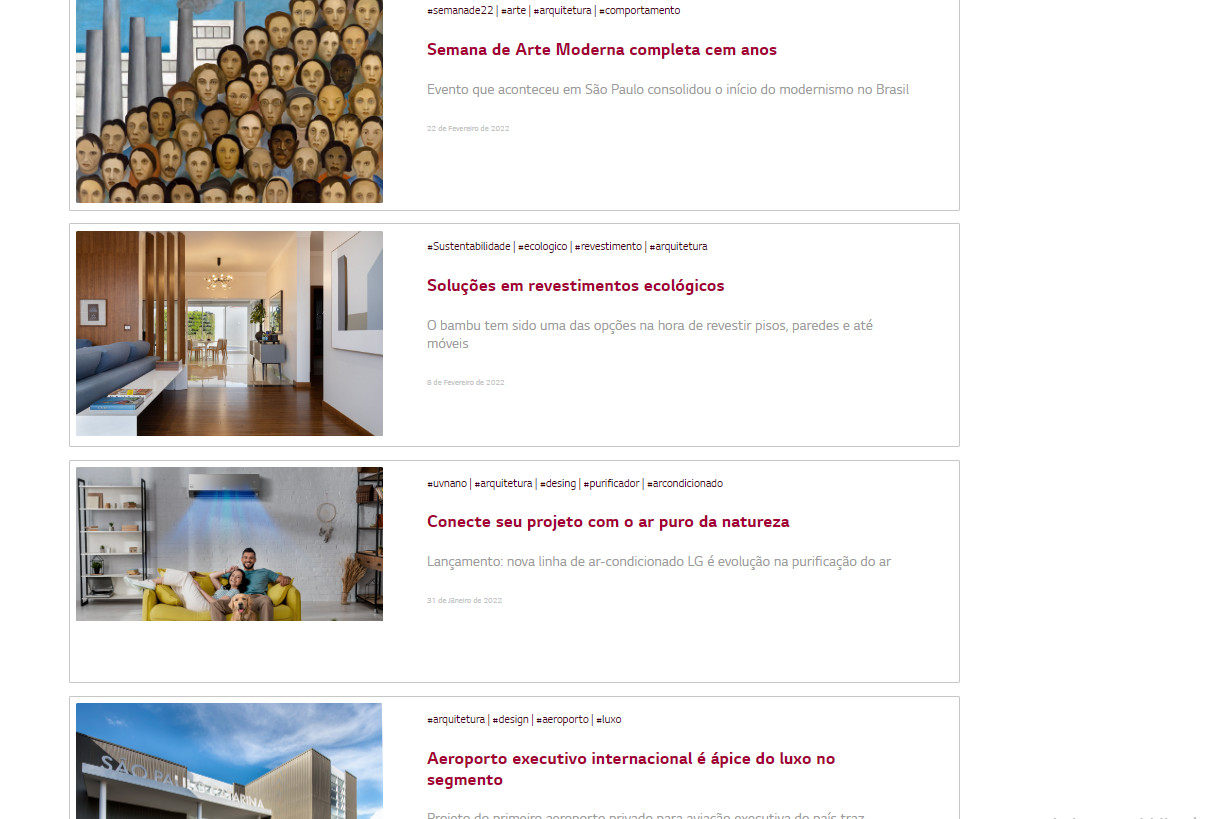Open article 'Soluções em revestimentos ecológicos'
The image size is (1226, 819).
click(x=575, y=286)
